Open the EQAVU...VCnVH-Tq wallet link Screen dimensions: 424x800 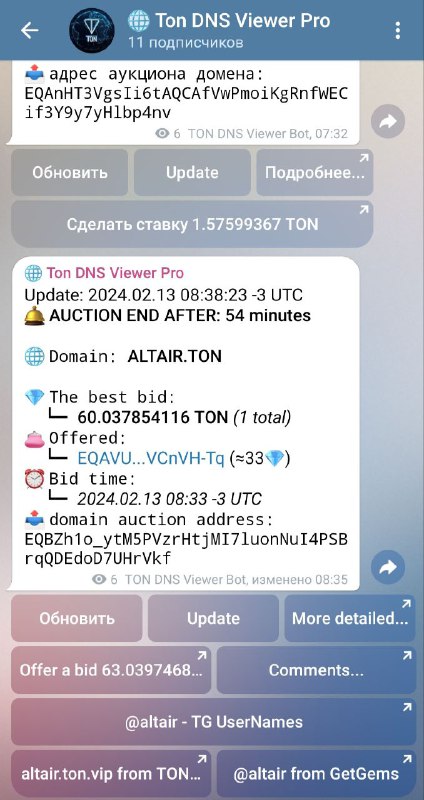tap(151, 459)
